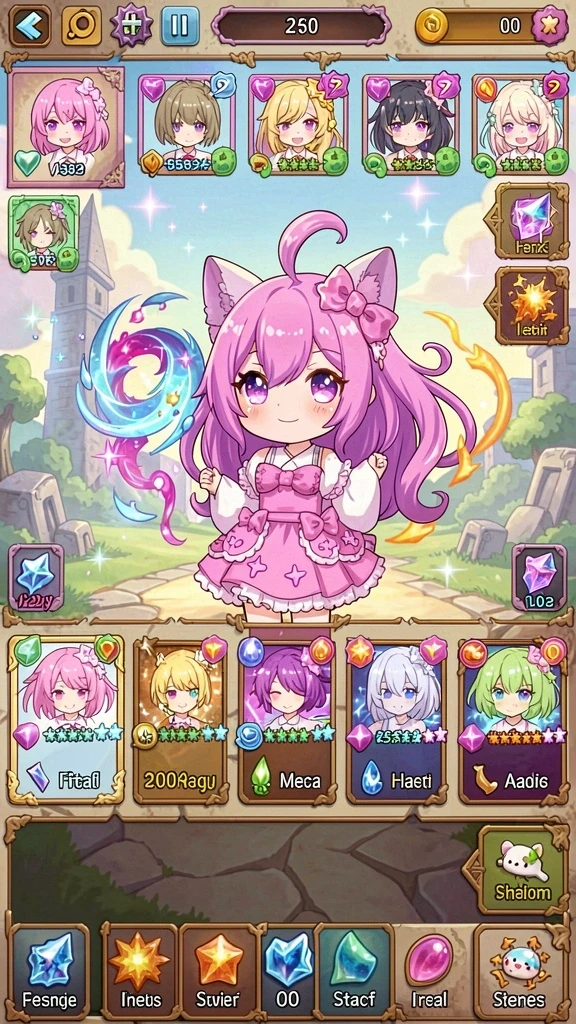This screenshot has height=1024, width=576.
Task: Pick the Fitail pink-haired card
Action: tap(66, 720)
